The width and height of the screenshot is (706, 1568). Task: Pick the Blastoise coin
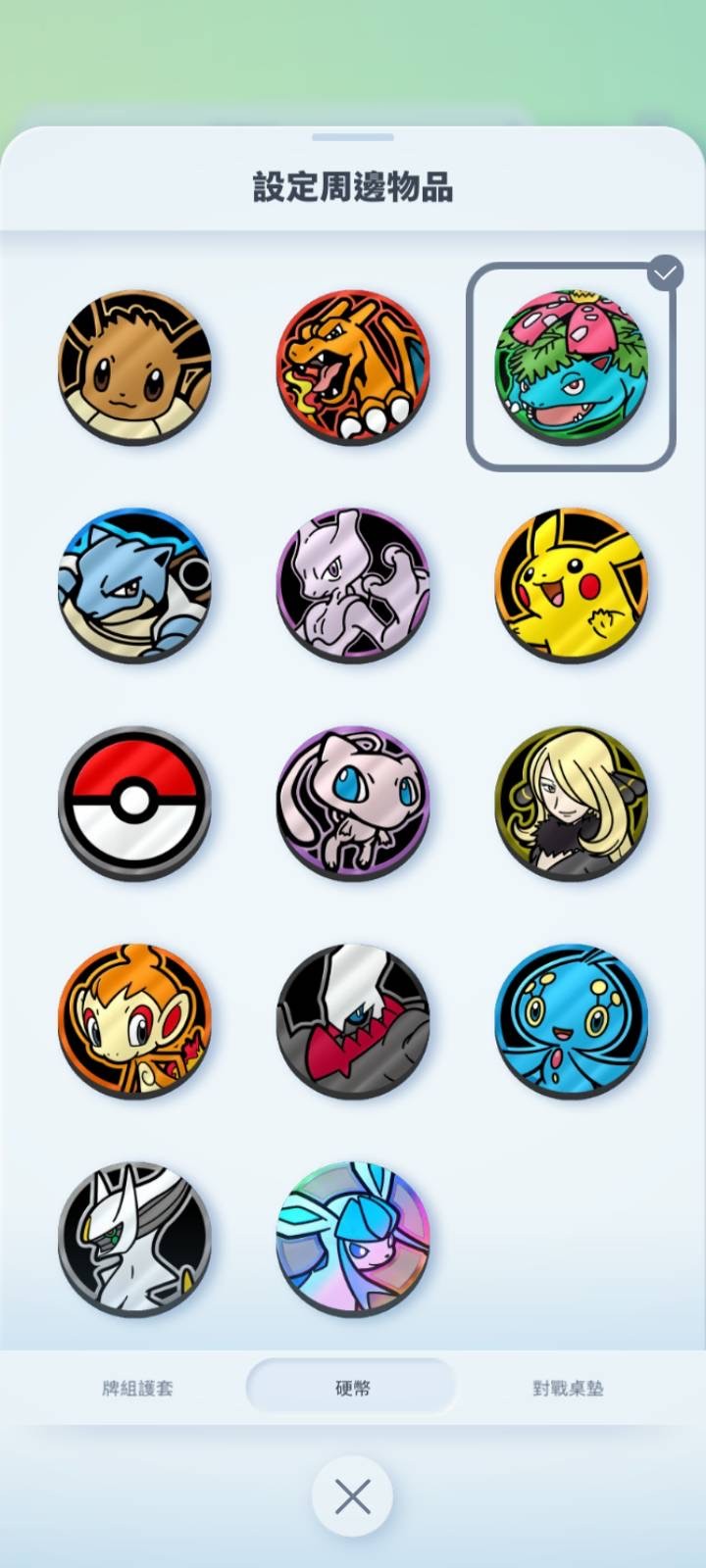135,584
